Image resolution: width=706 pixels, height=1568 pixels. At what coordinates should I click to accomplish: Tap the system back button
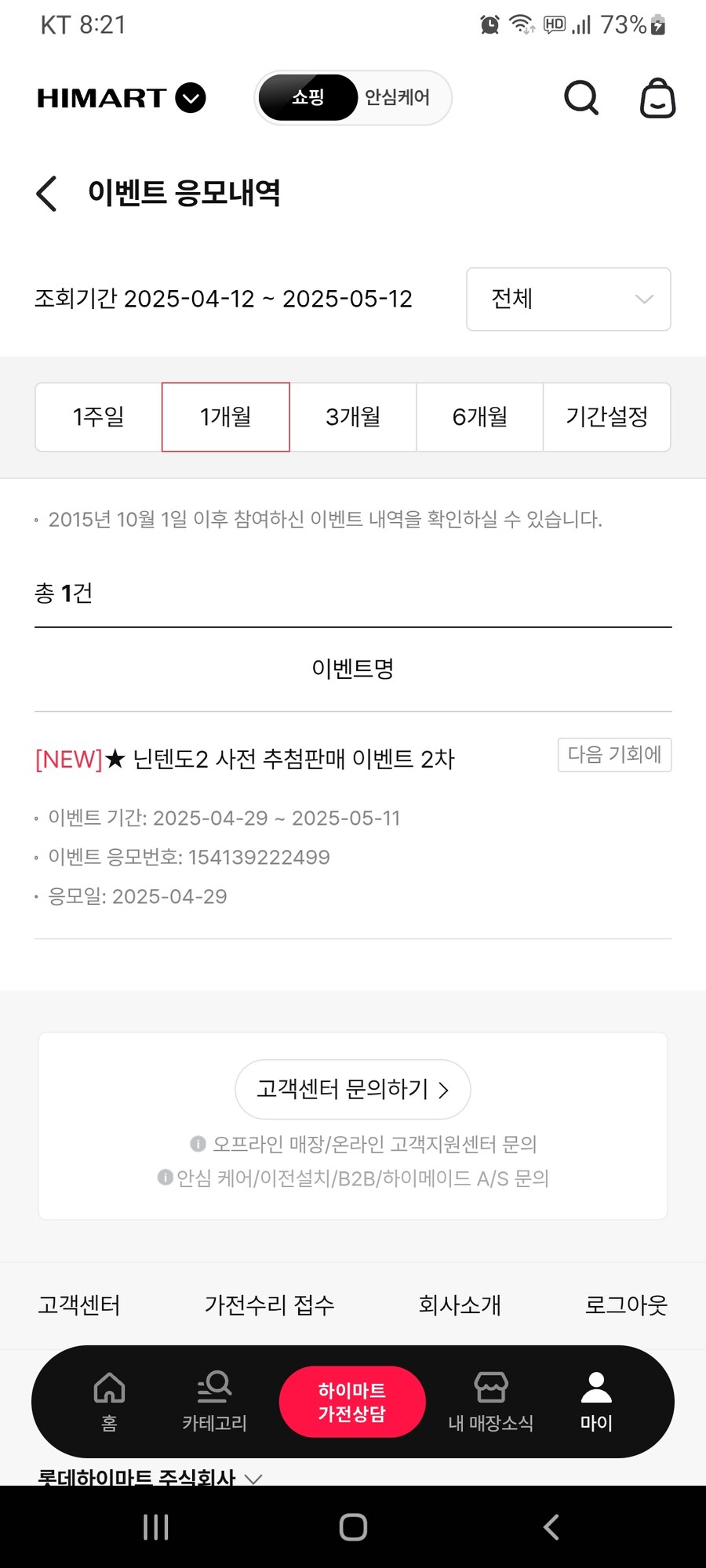tap(551, 1526)
